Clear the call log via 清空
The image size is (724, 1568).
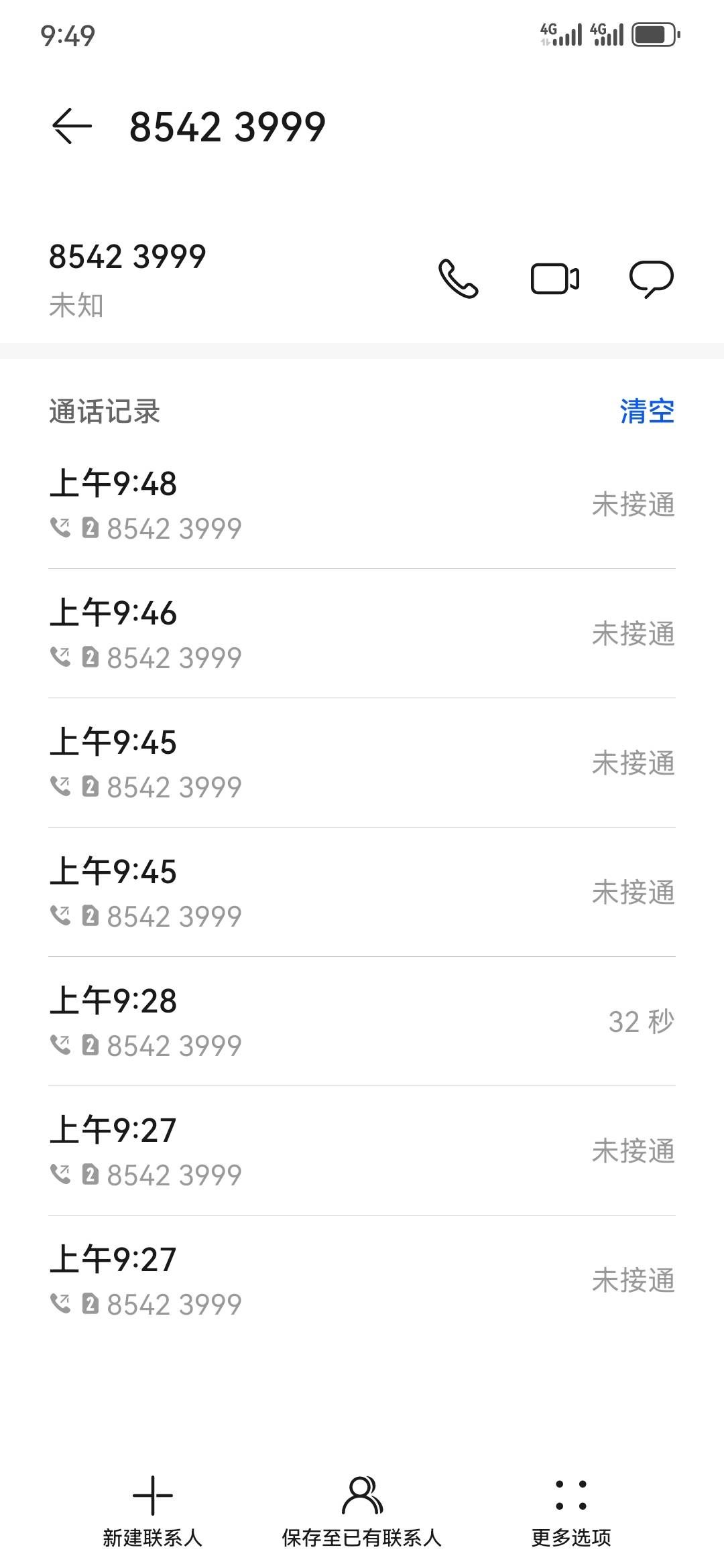[646, 411]
